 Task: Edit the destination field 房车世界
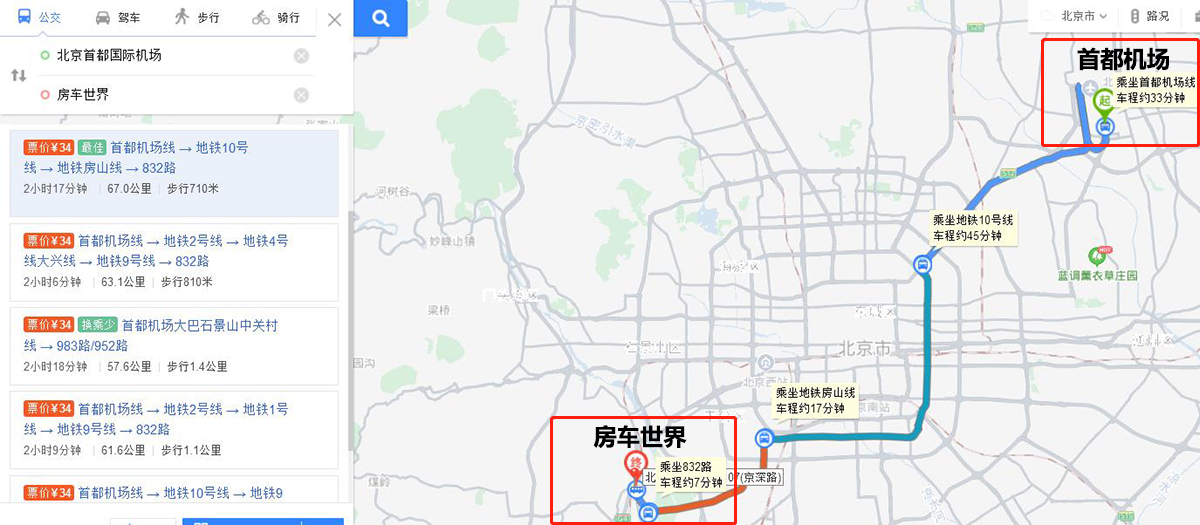pos(160,95)
